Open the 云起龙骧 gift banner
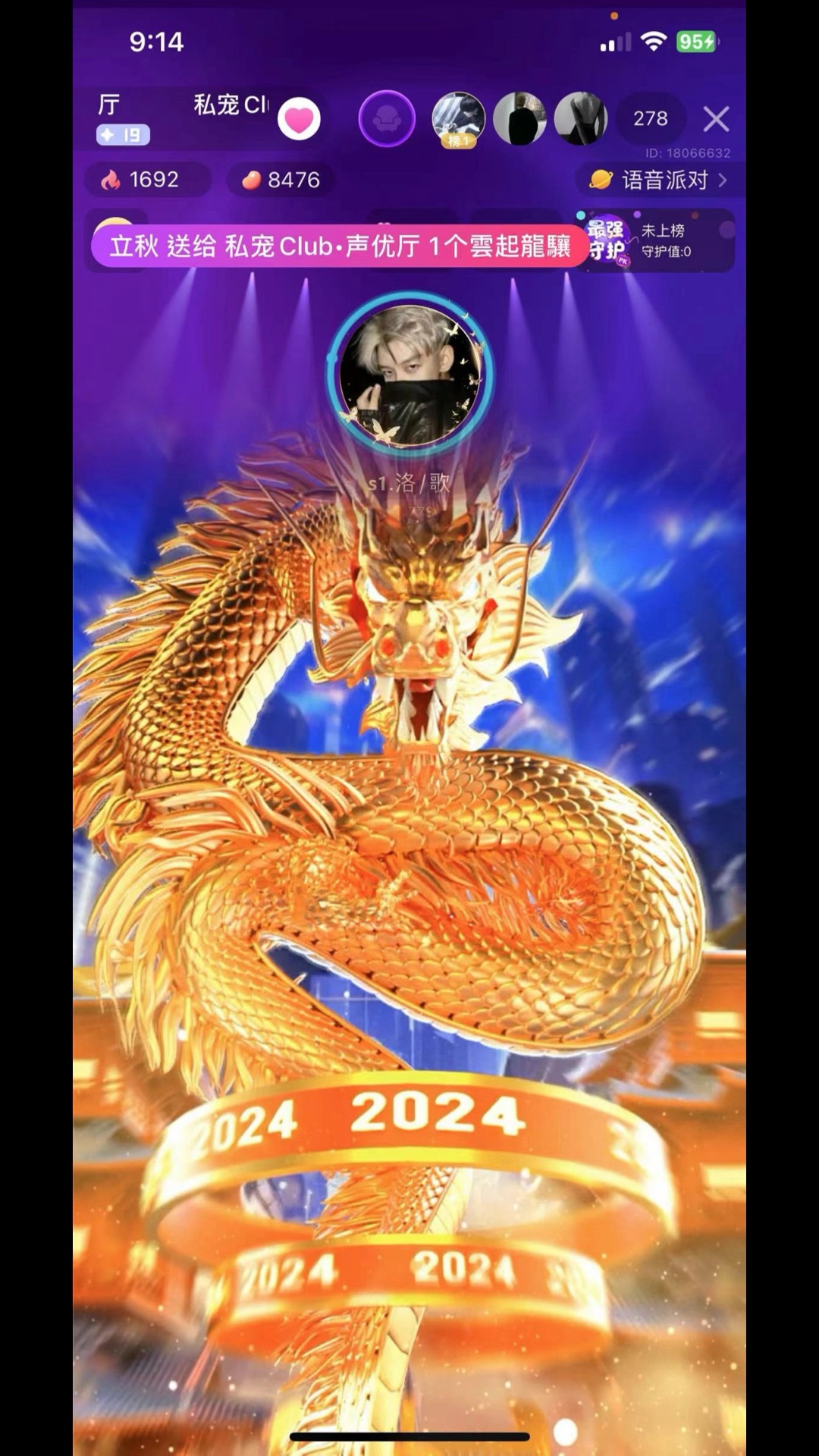 coord(339,246)
